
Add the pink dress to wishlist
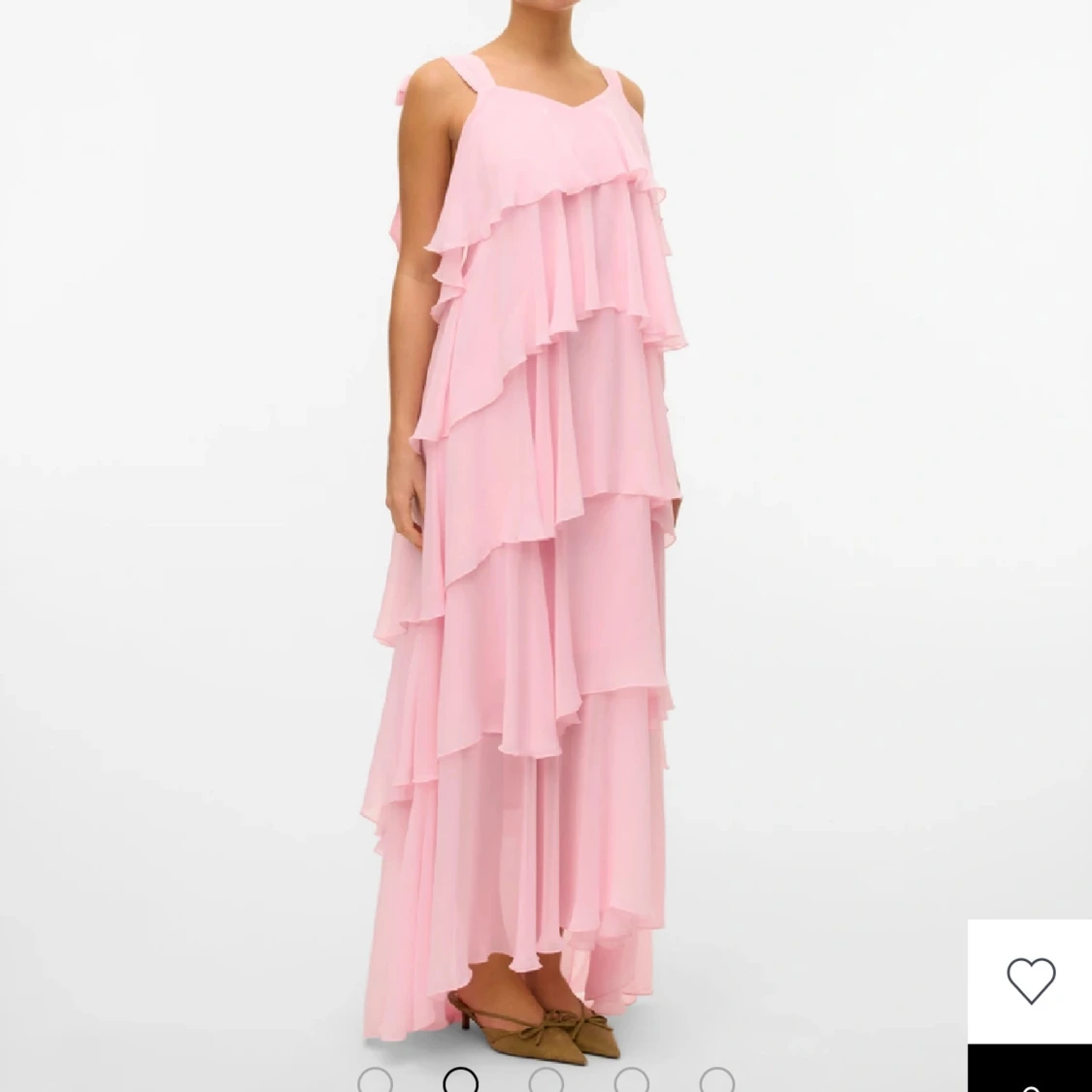(x=1030, y=980)
